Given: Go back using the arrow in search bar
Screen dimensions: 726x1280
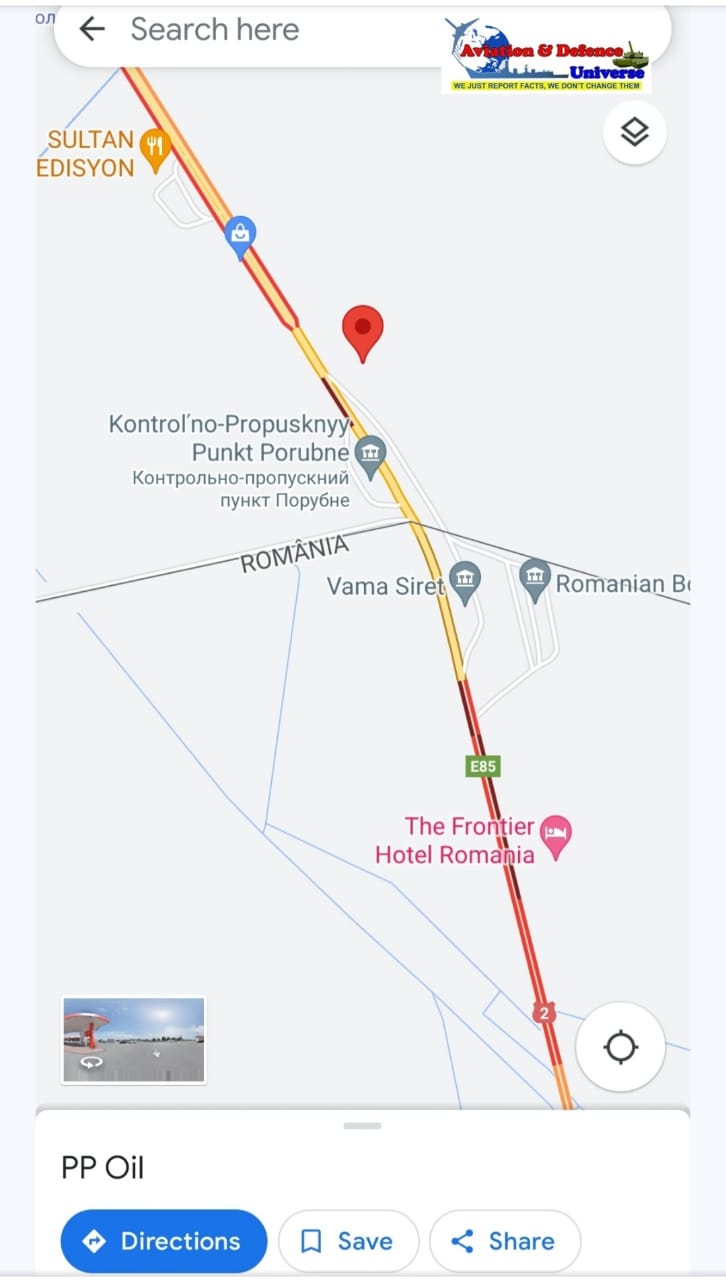Looking at the screenshot, I should (92, 29).
